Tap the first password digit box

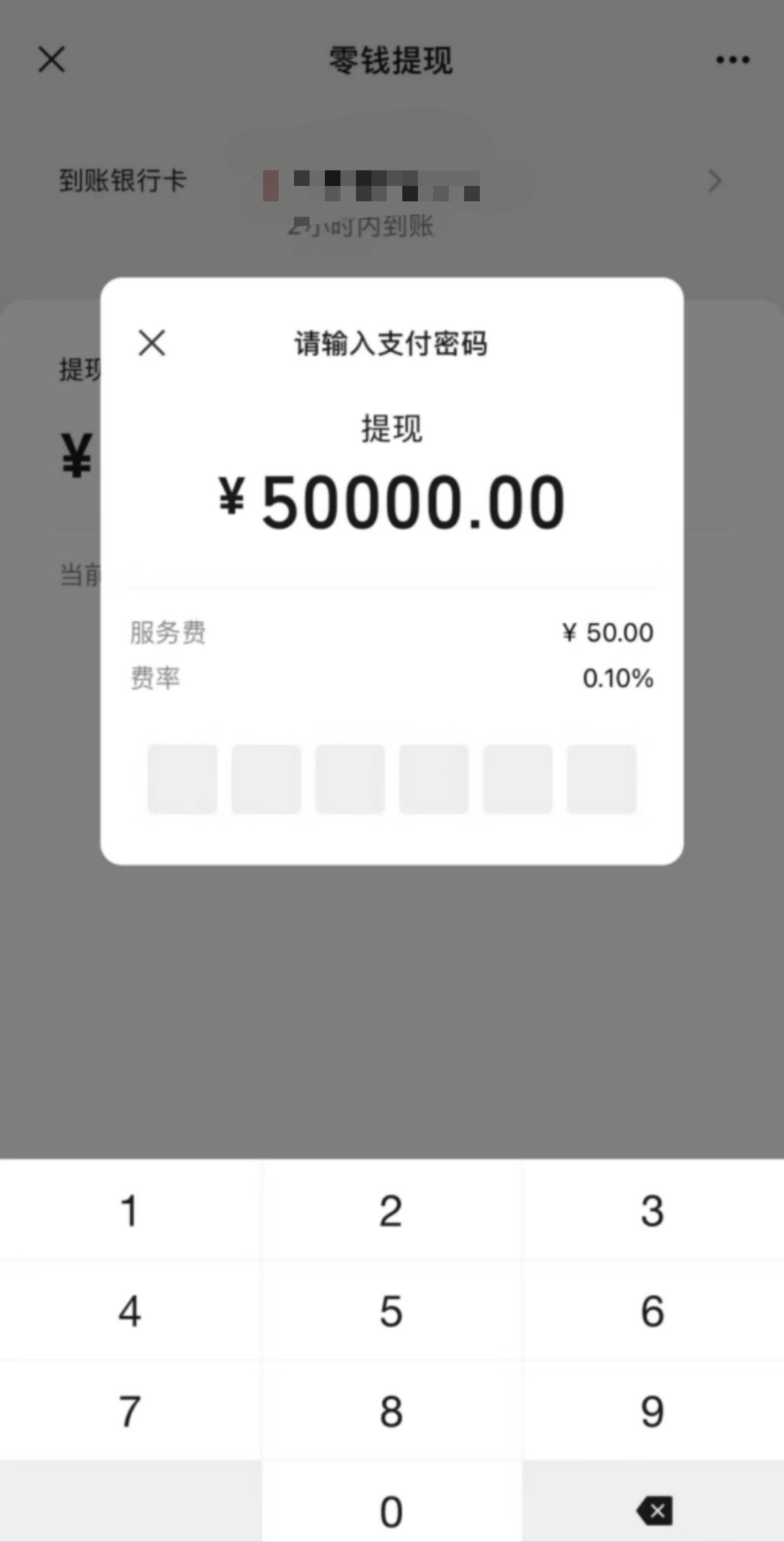(183, 779)
